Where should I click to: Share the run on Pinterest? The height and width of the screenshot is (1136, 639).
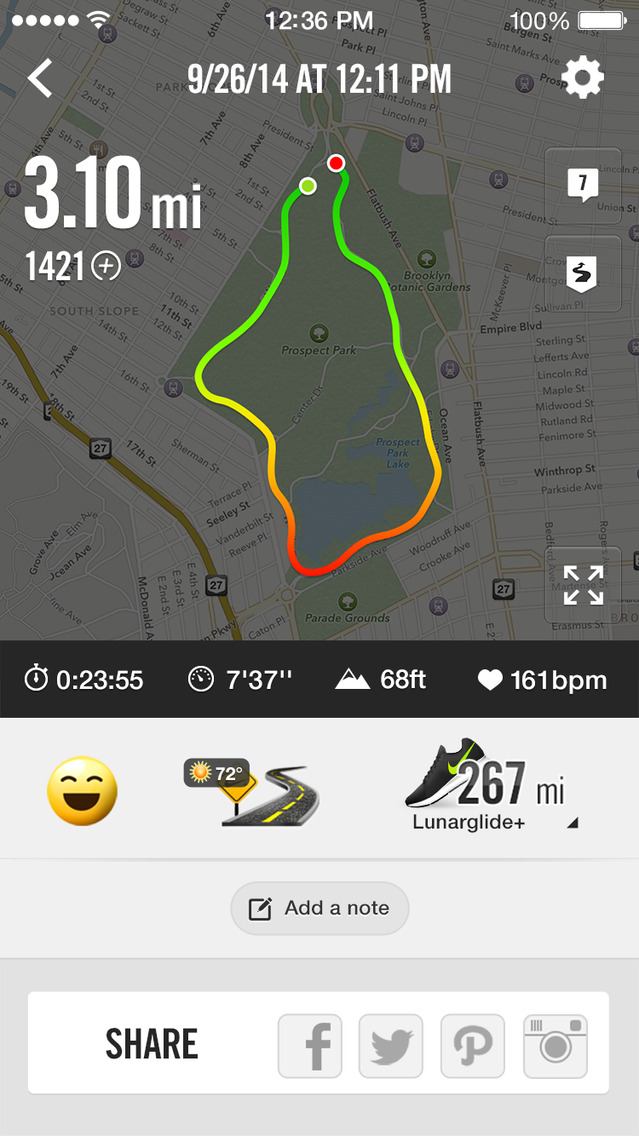[x=472, y=1046]
